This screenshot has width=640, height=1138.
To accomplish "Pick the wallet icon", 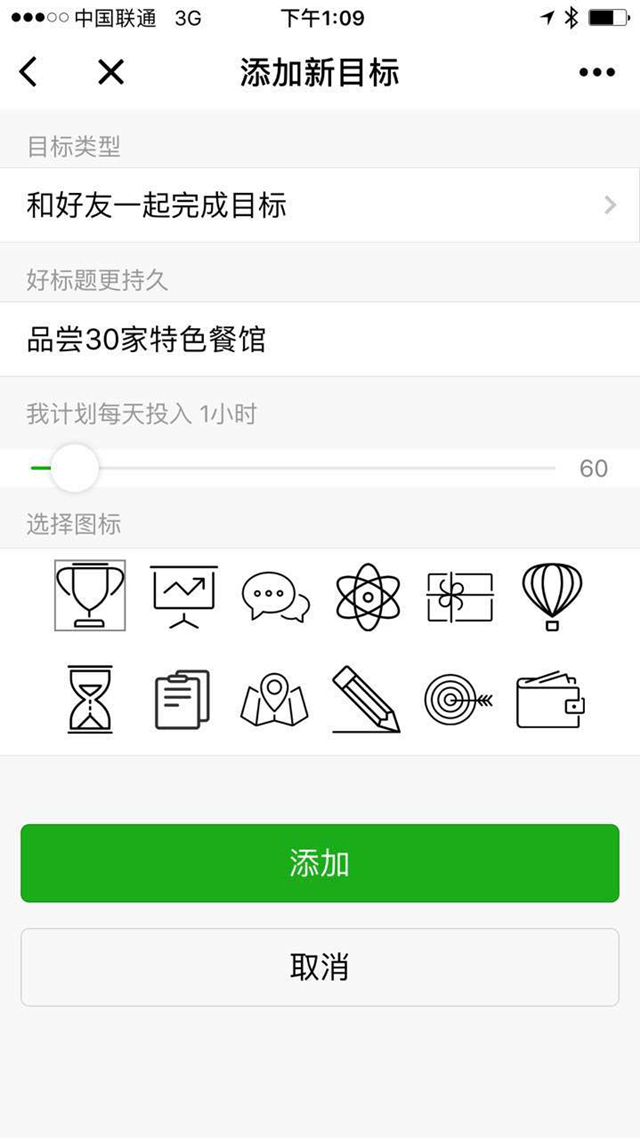I will click(551, 699).
